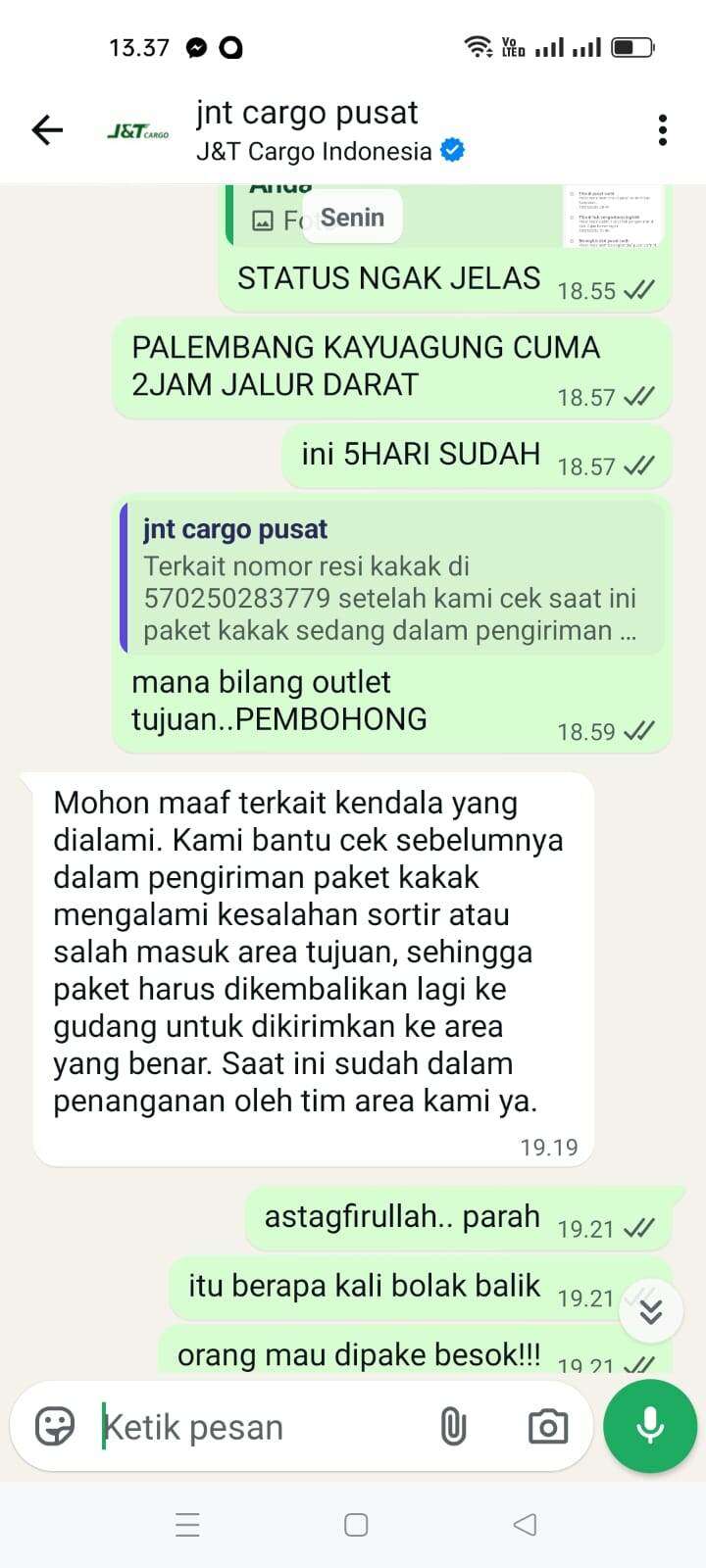Screen dimensions: 706x1568
Task: Open the recent apps menu
Action: pos(187,1525)
